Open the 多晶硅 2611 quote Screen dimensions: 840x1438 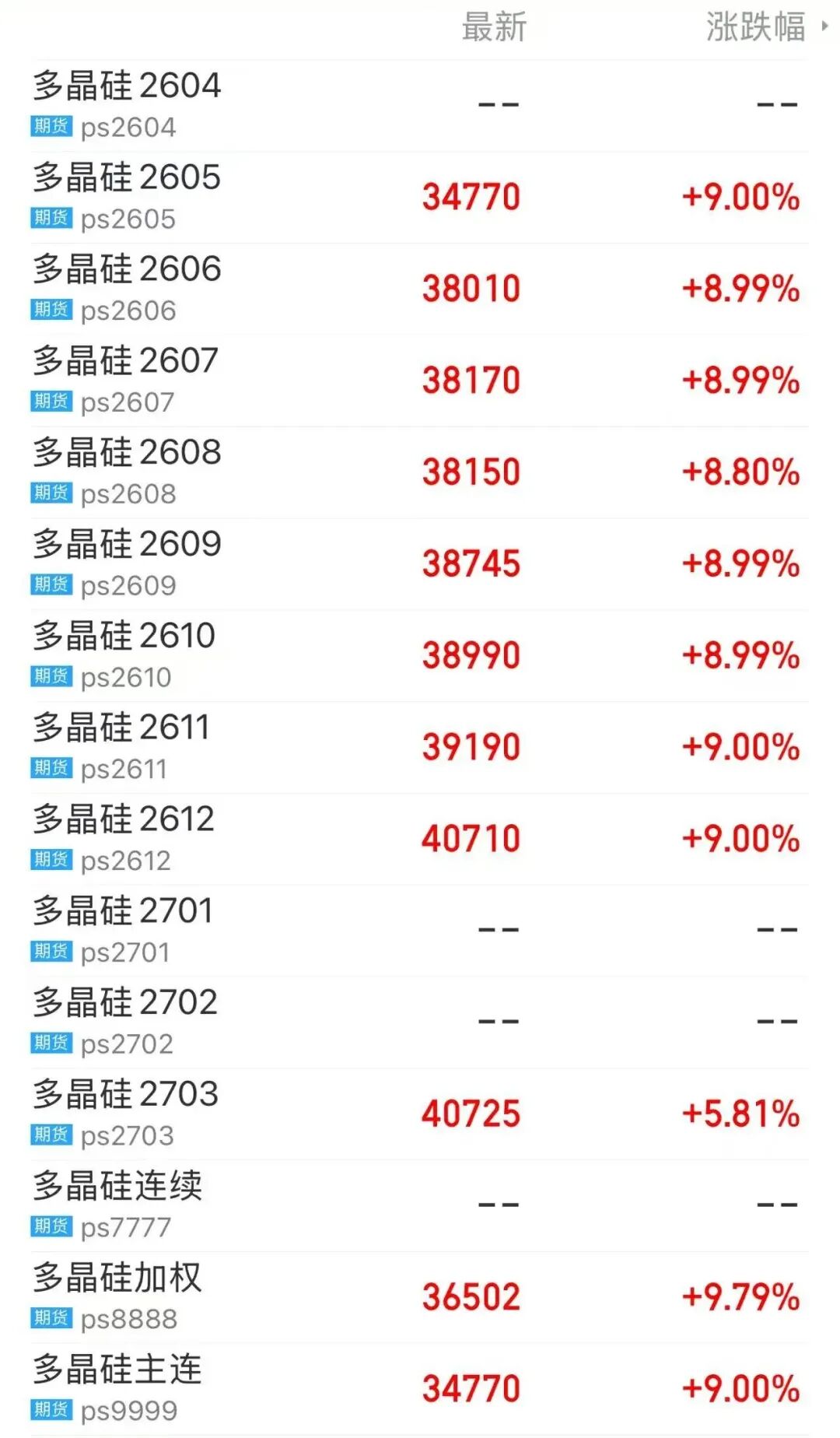[x=127, y=747]
